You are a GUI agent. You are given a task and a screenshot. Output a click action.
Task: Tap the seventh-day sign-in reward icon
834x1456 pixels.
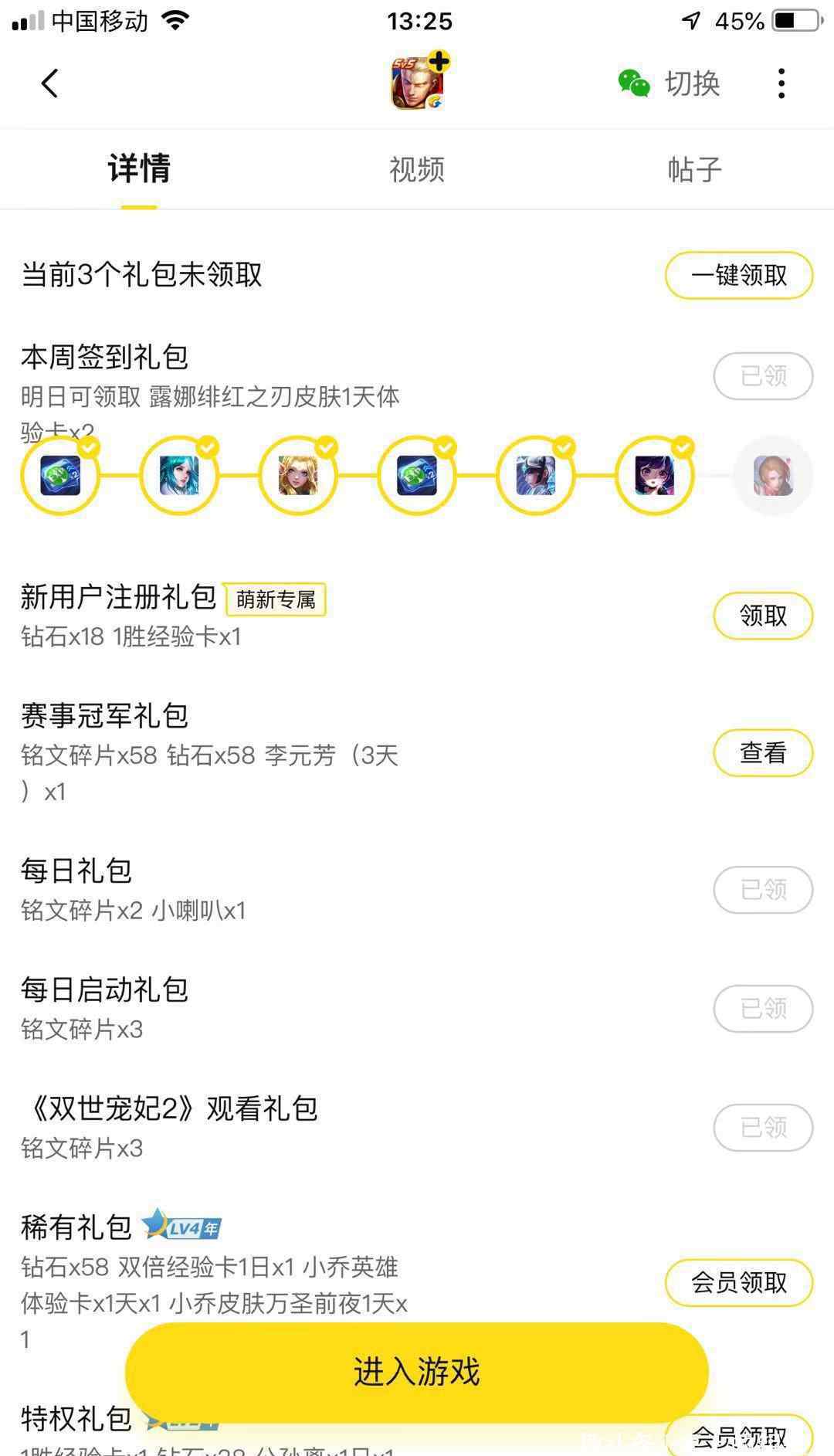tap(772, 475)
